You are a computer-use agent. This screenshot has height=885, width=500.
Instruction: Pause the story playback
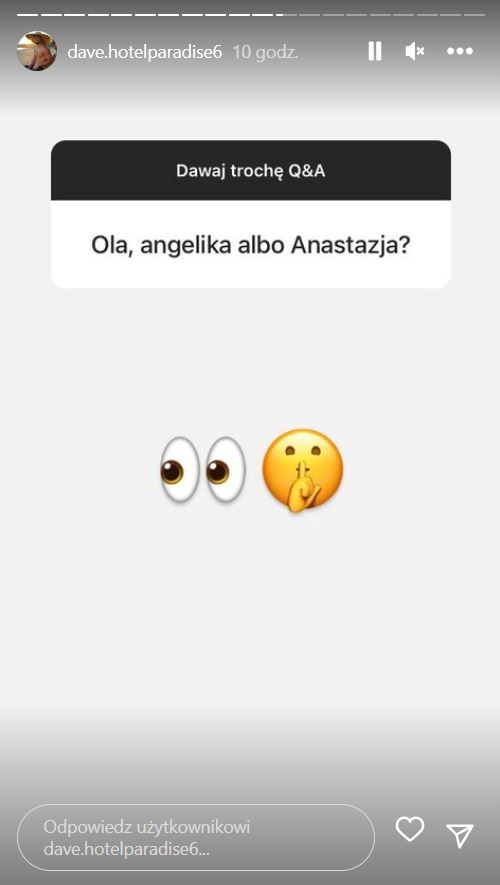(x=375, y=51)
